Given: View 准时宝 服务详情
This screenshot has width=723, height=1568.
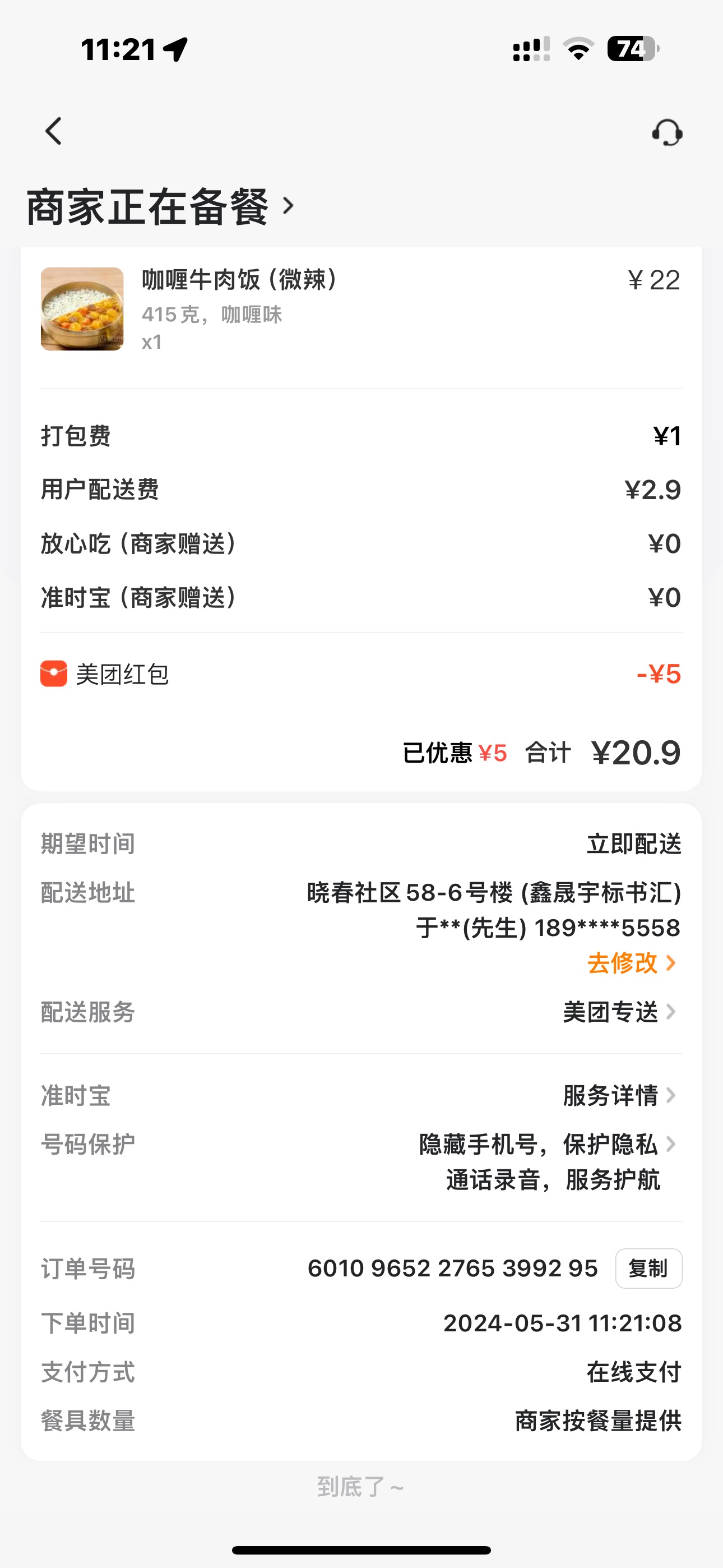Looking at the screenshot, I should [618, 1096].
